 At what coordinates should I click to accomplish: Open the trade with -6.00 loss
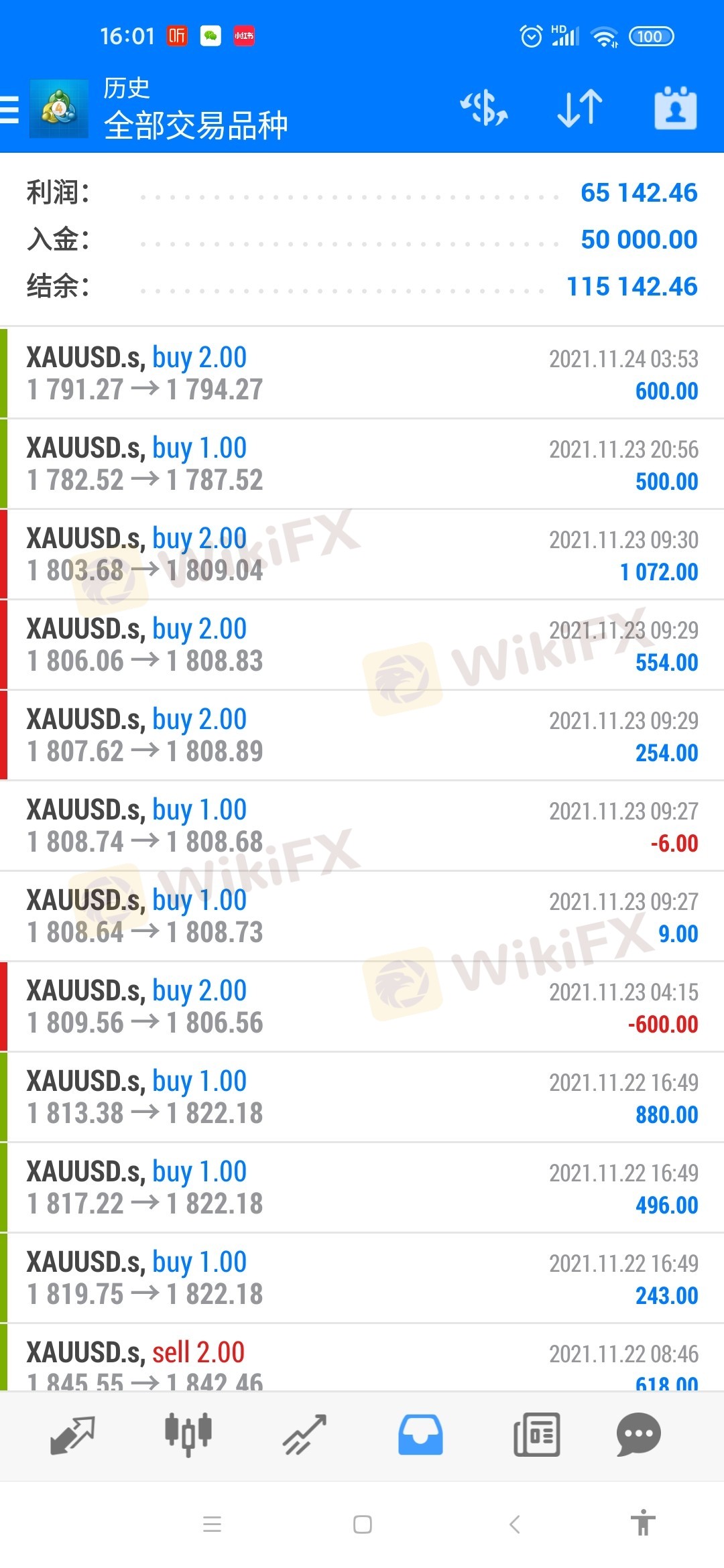362,826
